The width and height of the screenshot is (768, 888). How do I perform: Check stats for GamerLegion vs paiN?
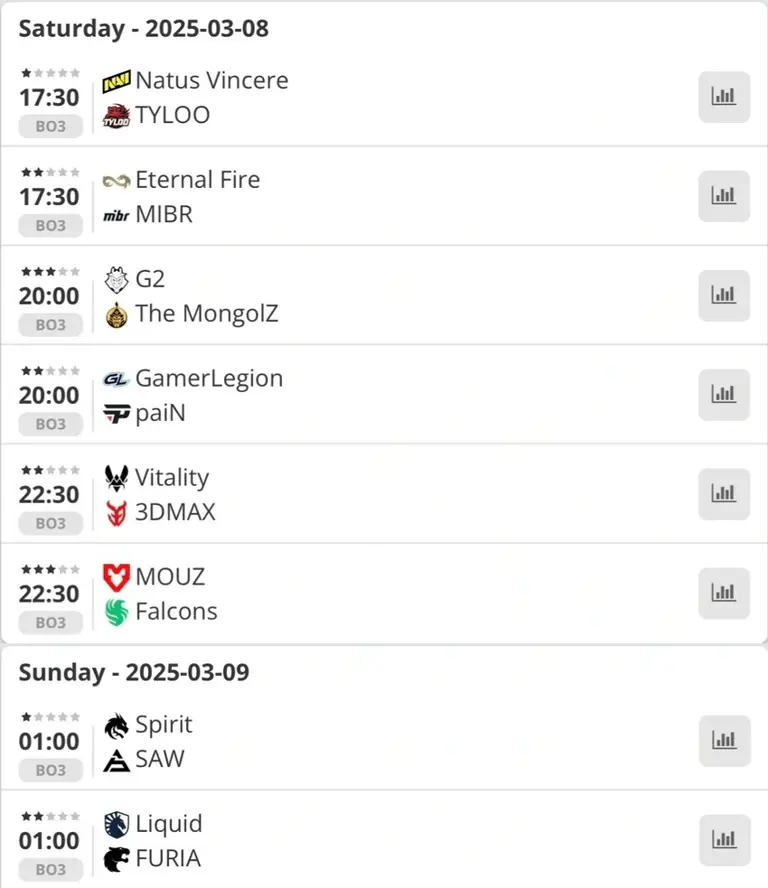click(x=723, y=394)
